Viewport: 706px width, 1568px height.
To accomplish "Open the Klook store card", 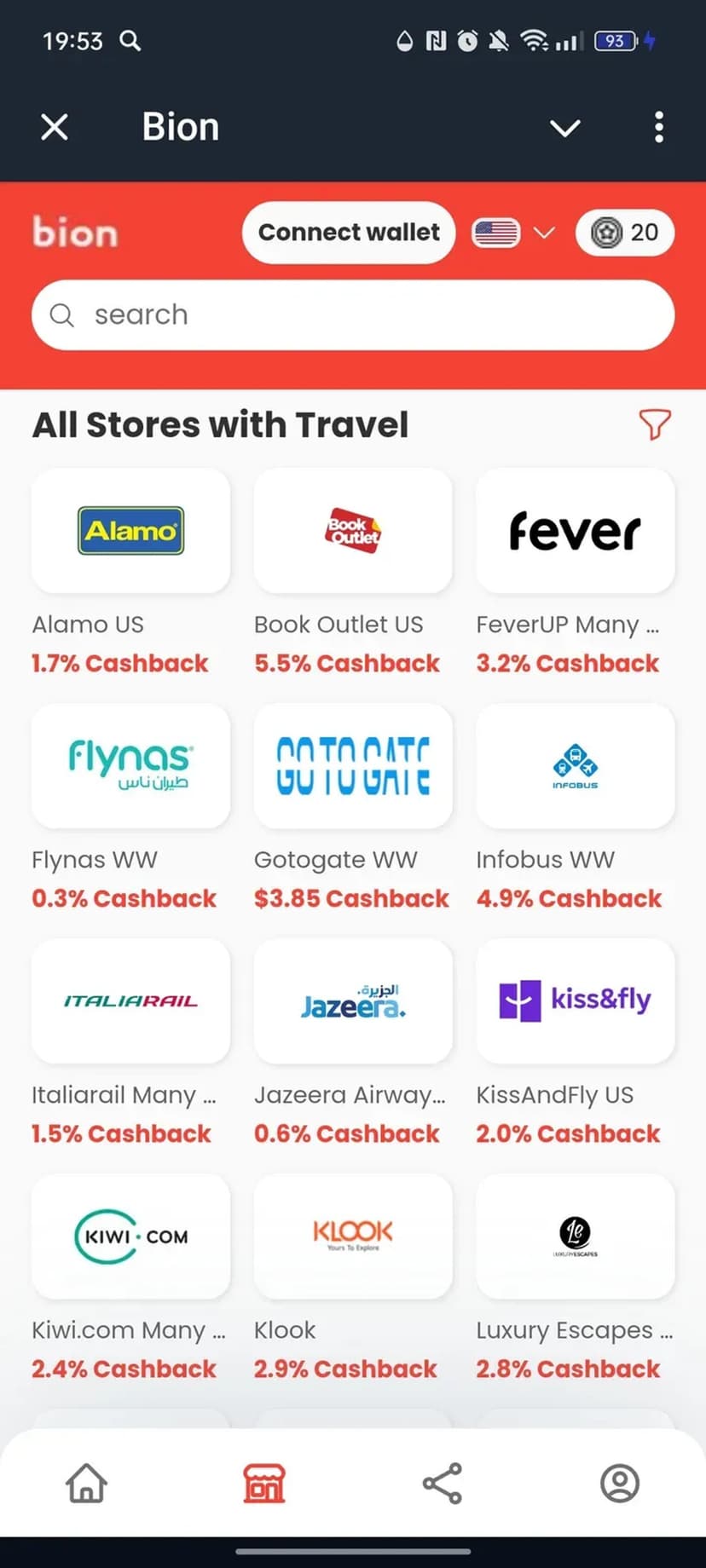I will pyautogui.click(x=353, y=1237).
